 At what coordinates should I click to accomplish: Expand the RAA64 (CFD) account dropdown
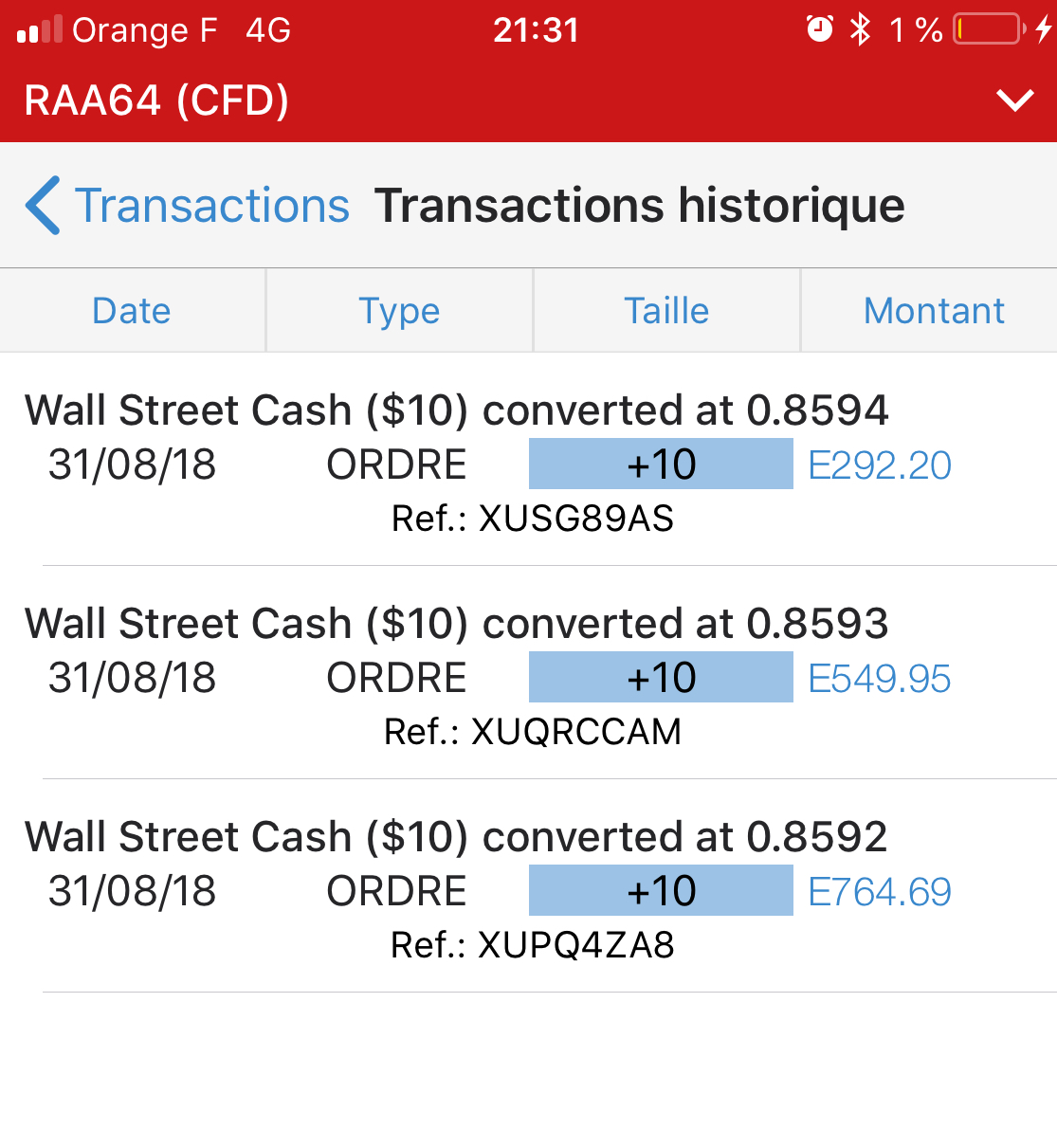pyautogui.click(x=1014, y=100)
